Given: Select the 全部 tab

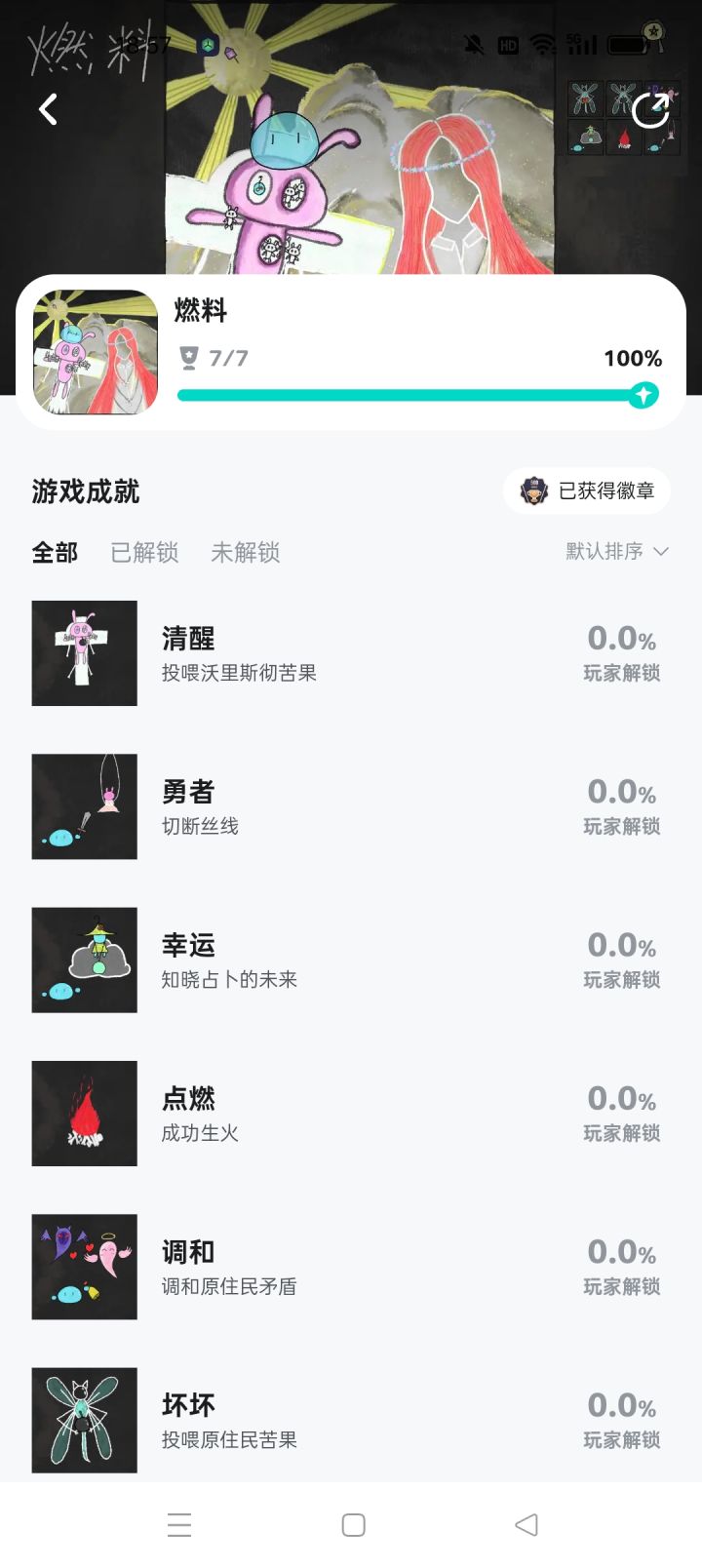Looking at the screenshot, I should (55, 552).
